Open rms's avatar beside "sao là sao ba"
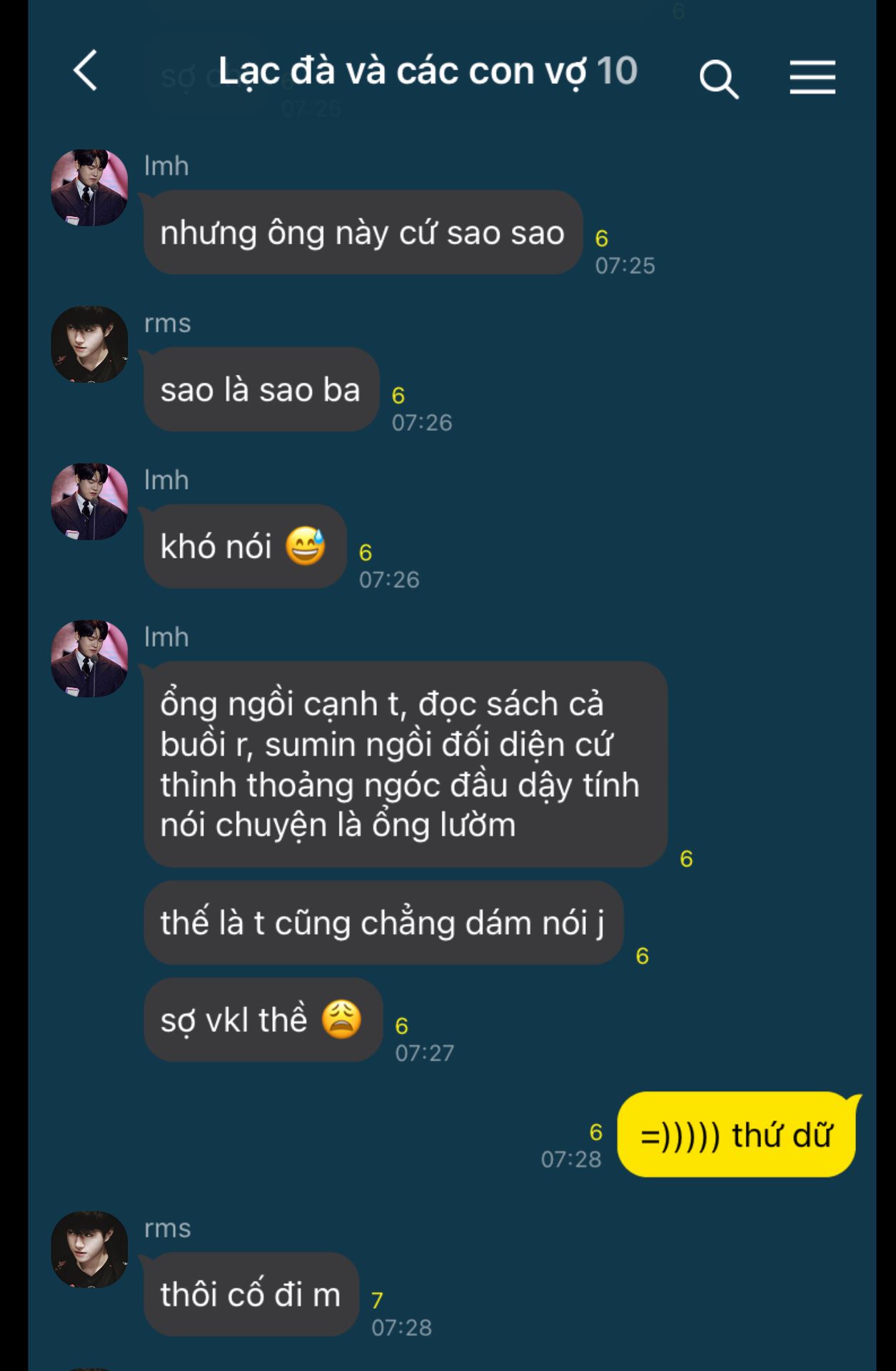Viewport: 896px width, 1371px height. [x=89, y=344]
